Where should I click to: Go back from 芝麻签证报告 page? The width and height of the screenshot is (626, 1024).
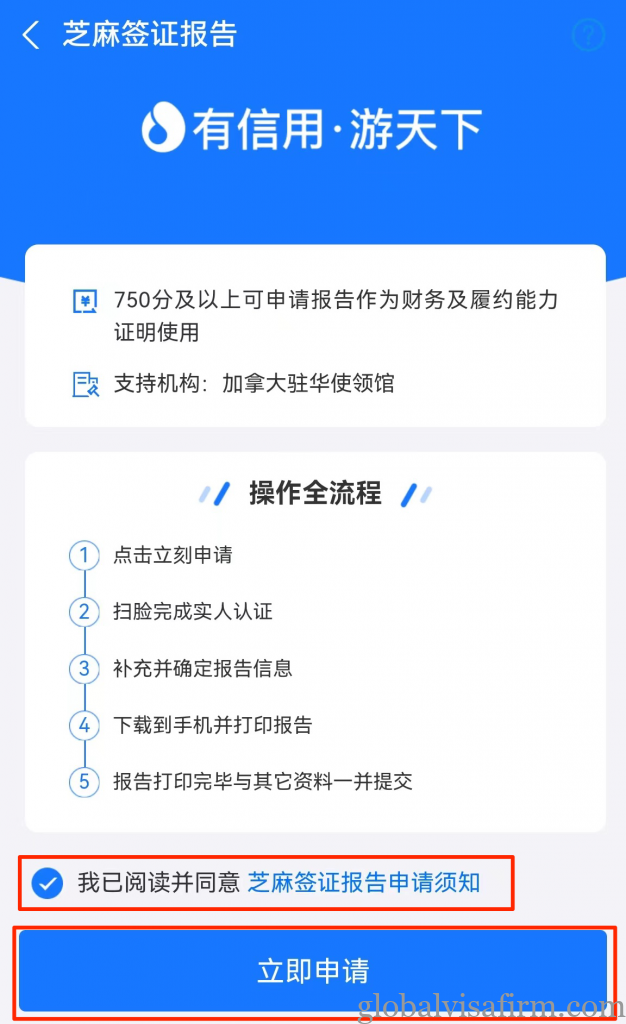(x=32, y=36)
